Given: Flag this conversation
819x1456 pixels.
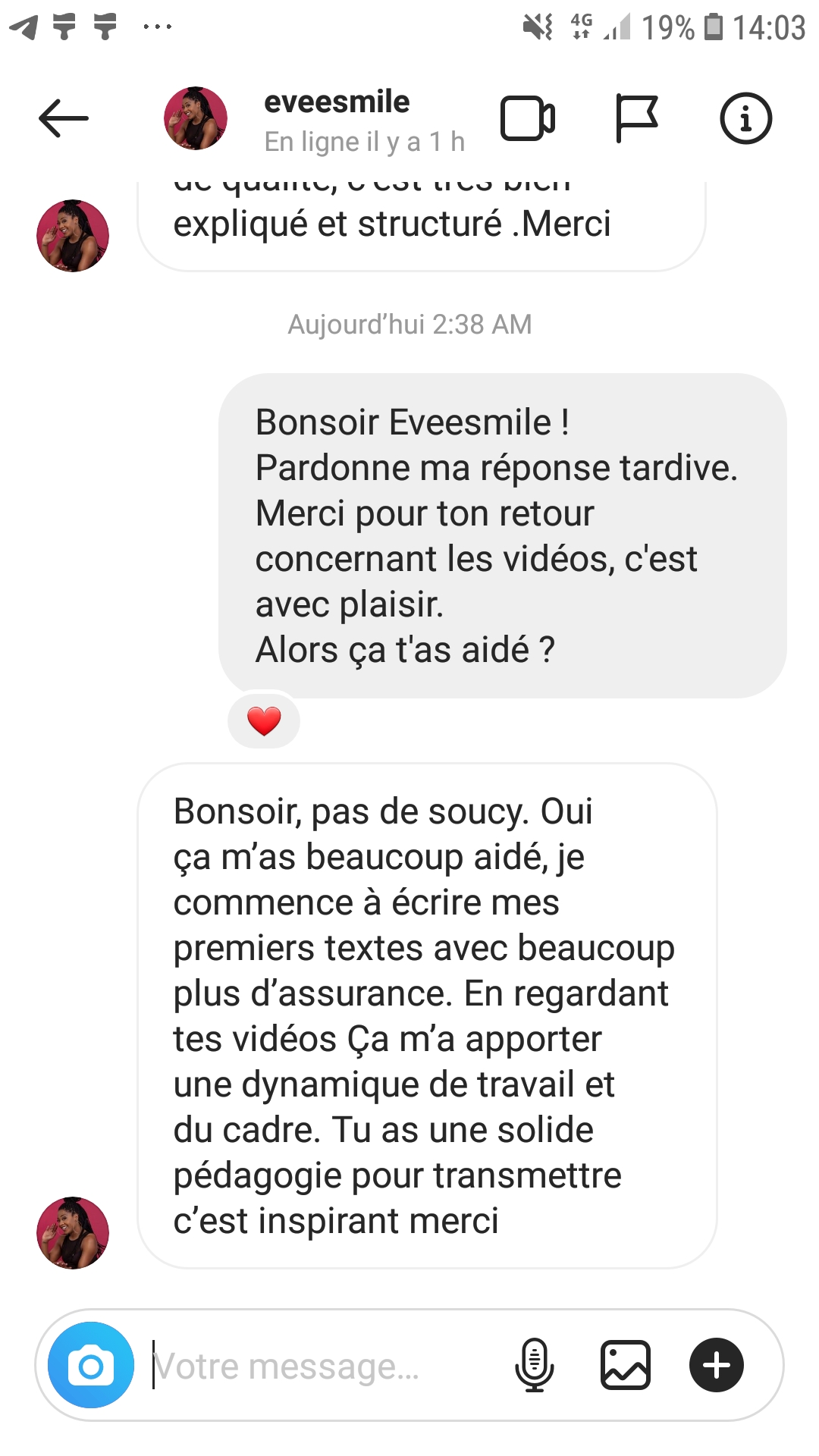Looking at the screenshot, I should (x=635, y=118).
